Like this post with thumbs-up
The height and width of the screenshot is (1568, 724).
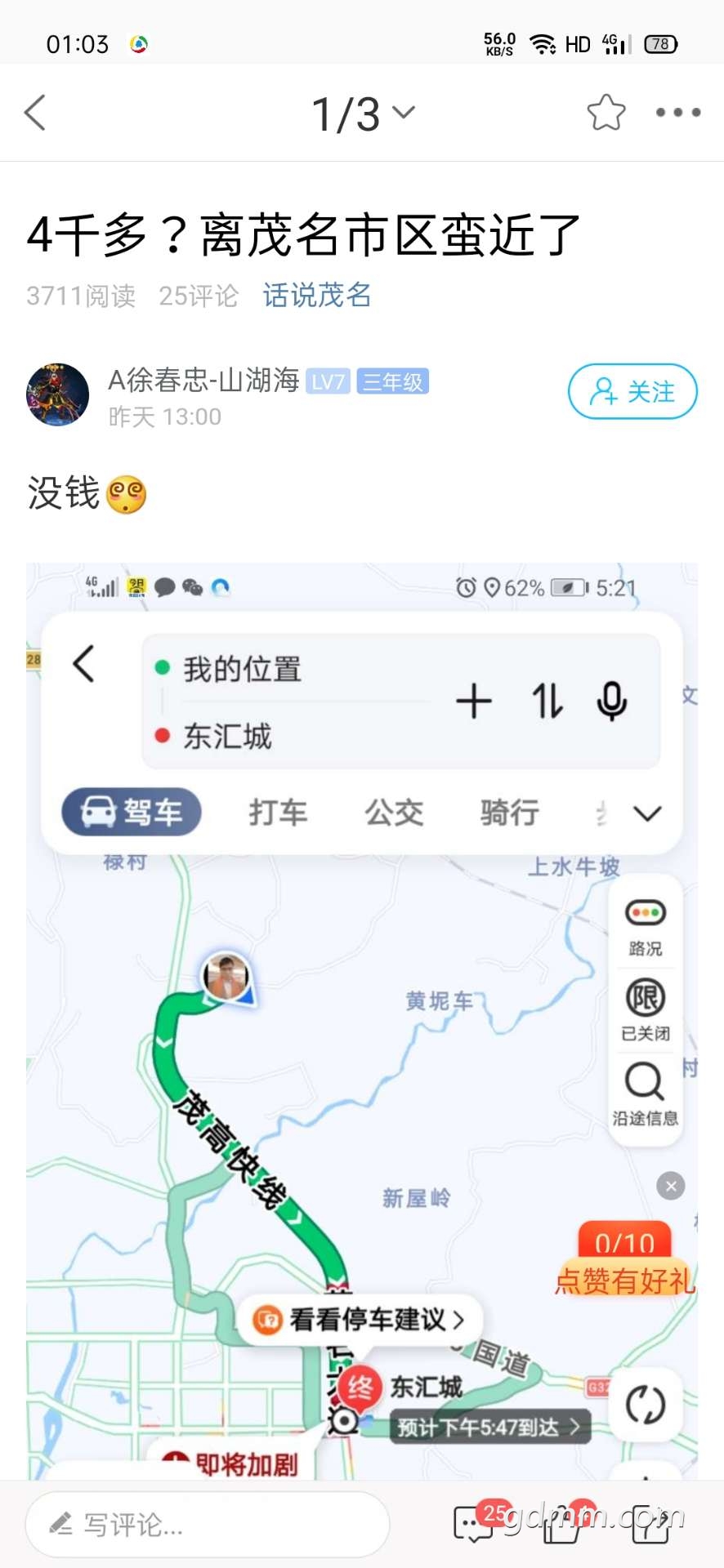point(562,1524)
